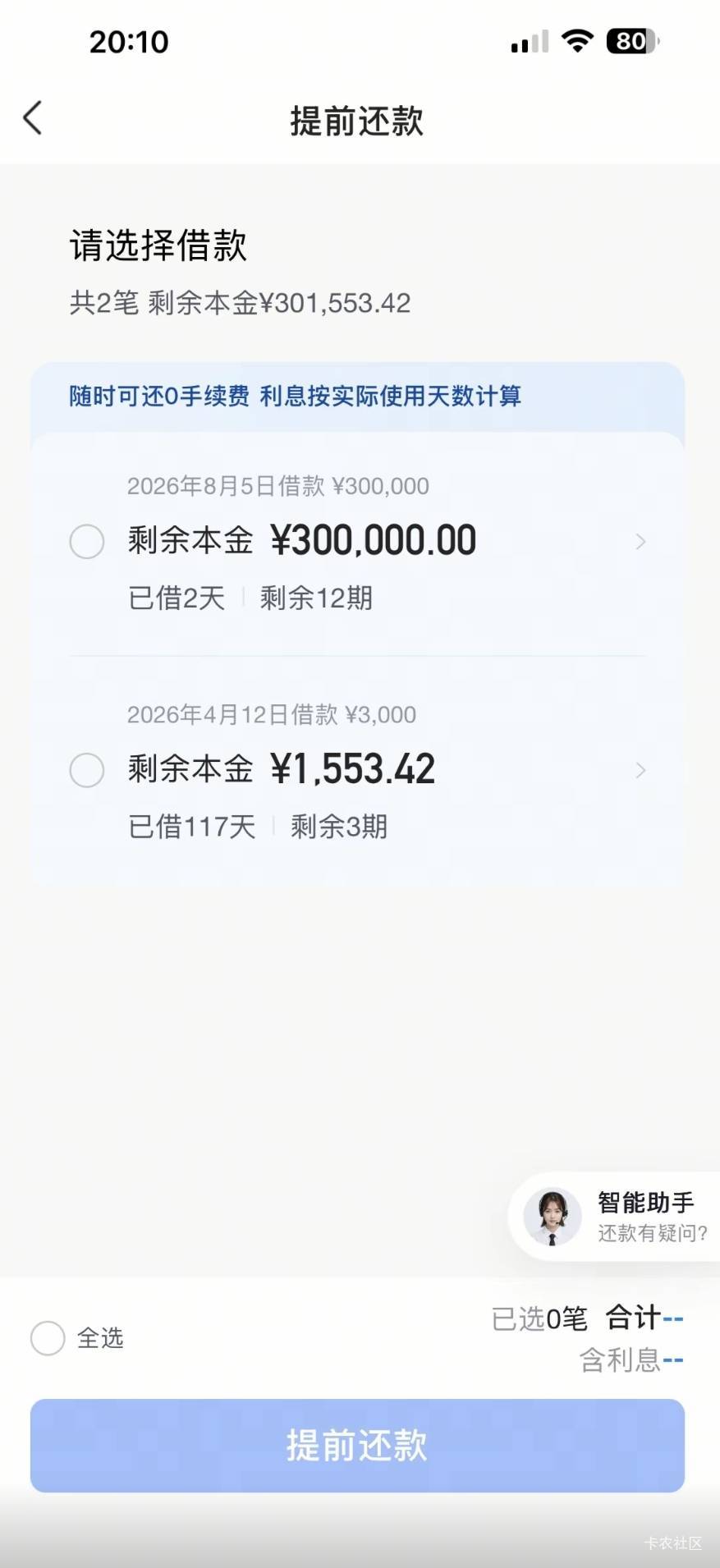Check the 全选 select-all option
720x1568 pixels.
point(48,1338)
